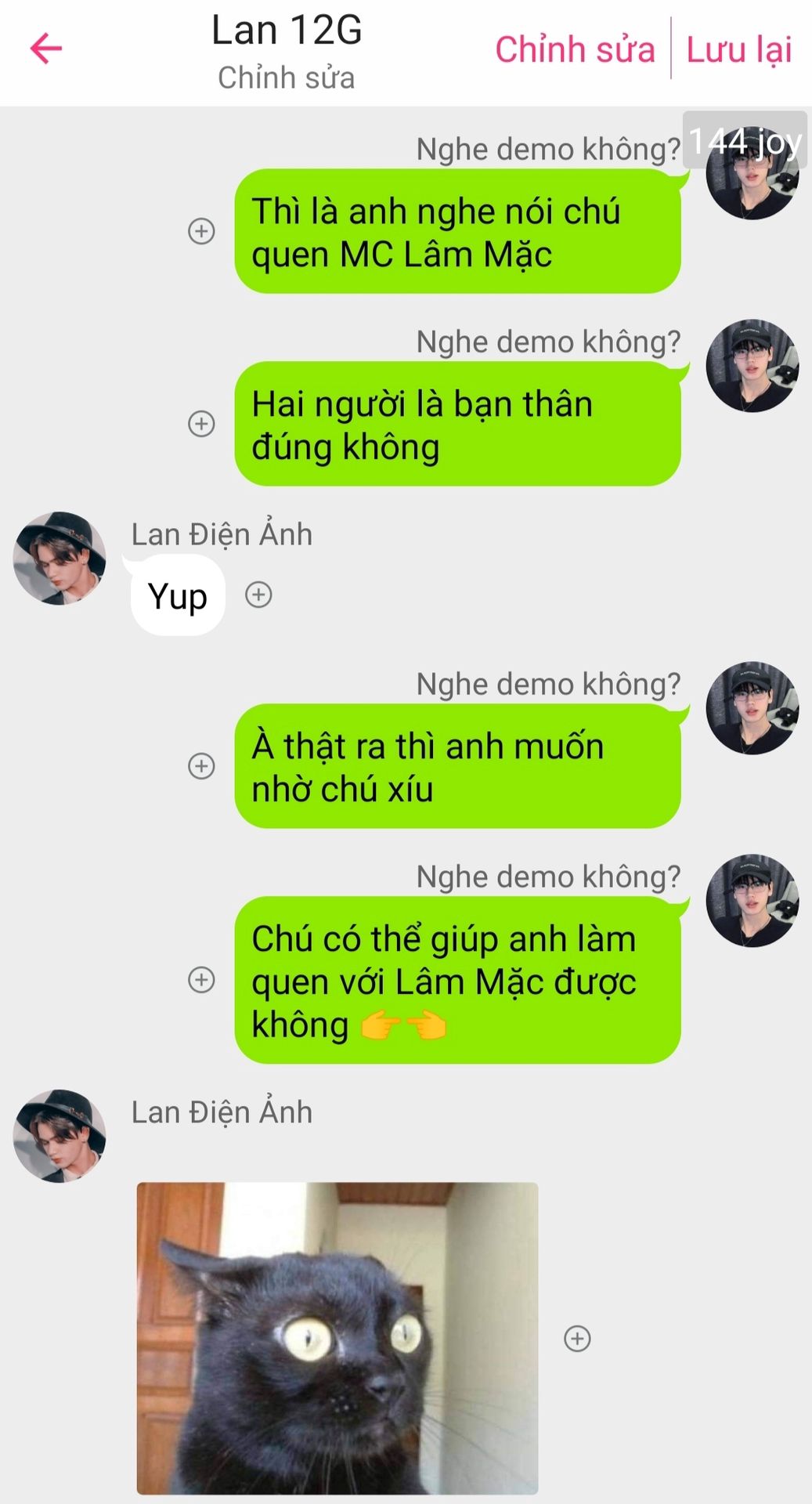This screenshot has width=812, height=1504.
Task: Tap the Chỉnh sửa button
Action: [x=575, y=49]
